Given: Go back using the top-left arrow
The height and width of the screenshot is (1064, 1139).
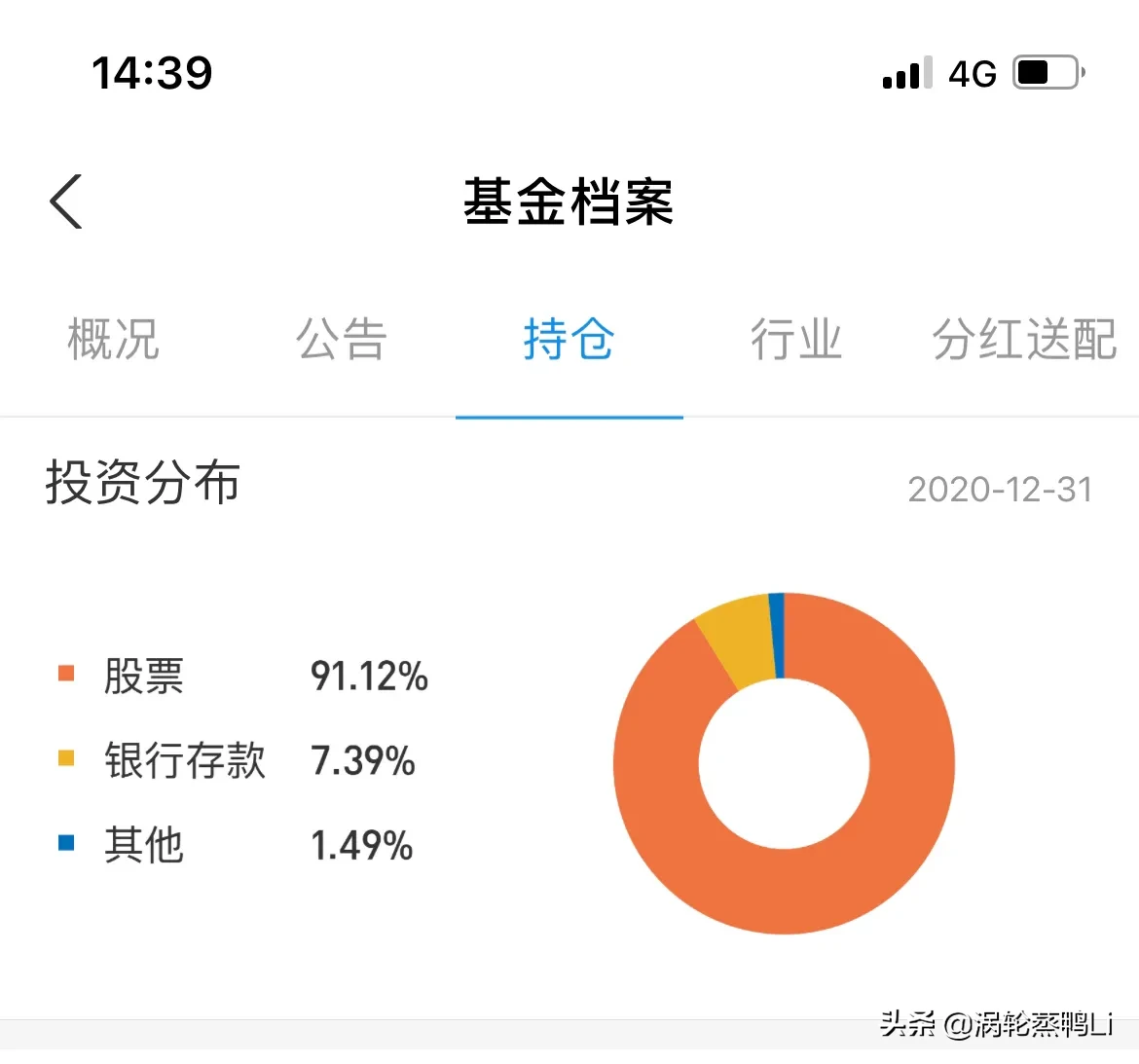Looking at the screenshot, I should (x=66, y=202).
